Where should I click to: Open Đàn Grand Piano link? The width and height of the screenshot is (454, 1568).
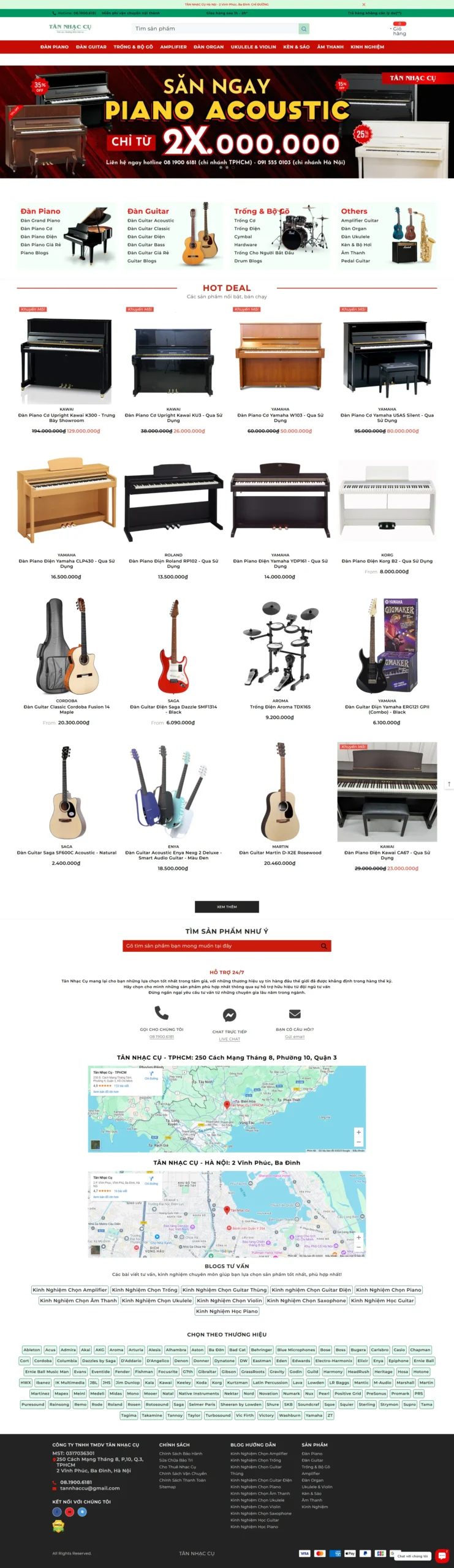coord(40,221)
